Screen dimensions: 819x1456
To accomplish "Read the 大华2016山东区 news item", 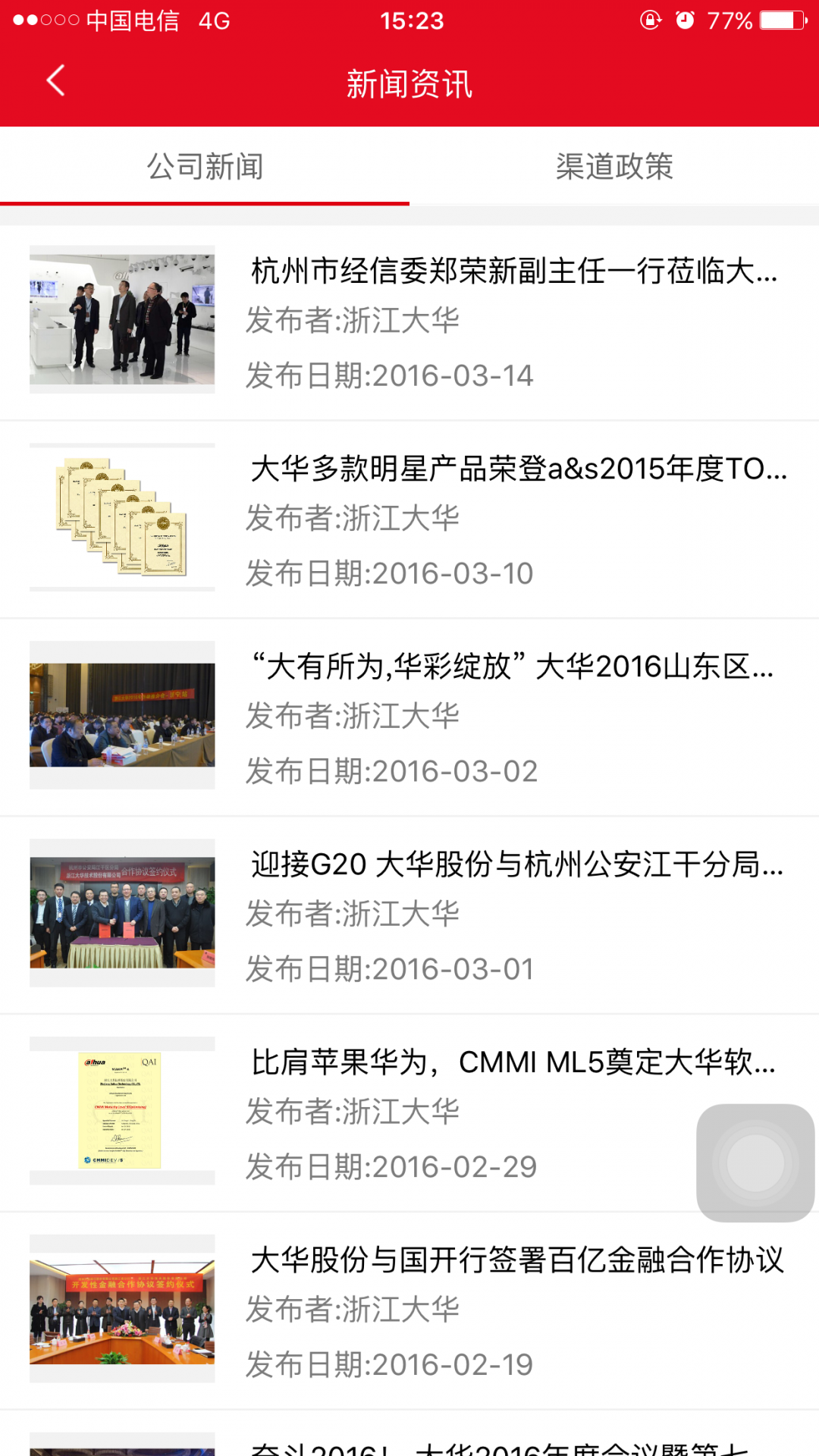I will (x=513, y=667).
